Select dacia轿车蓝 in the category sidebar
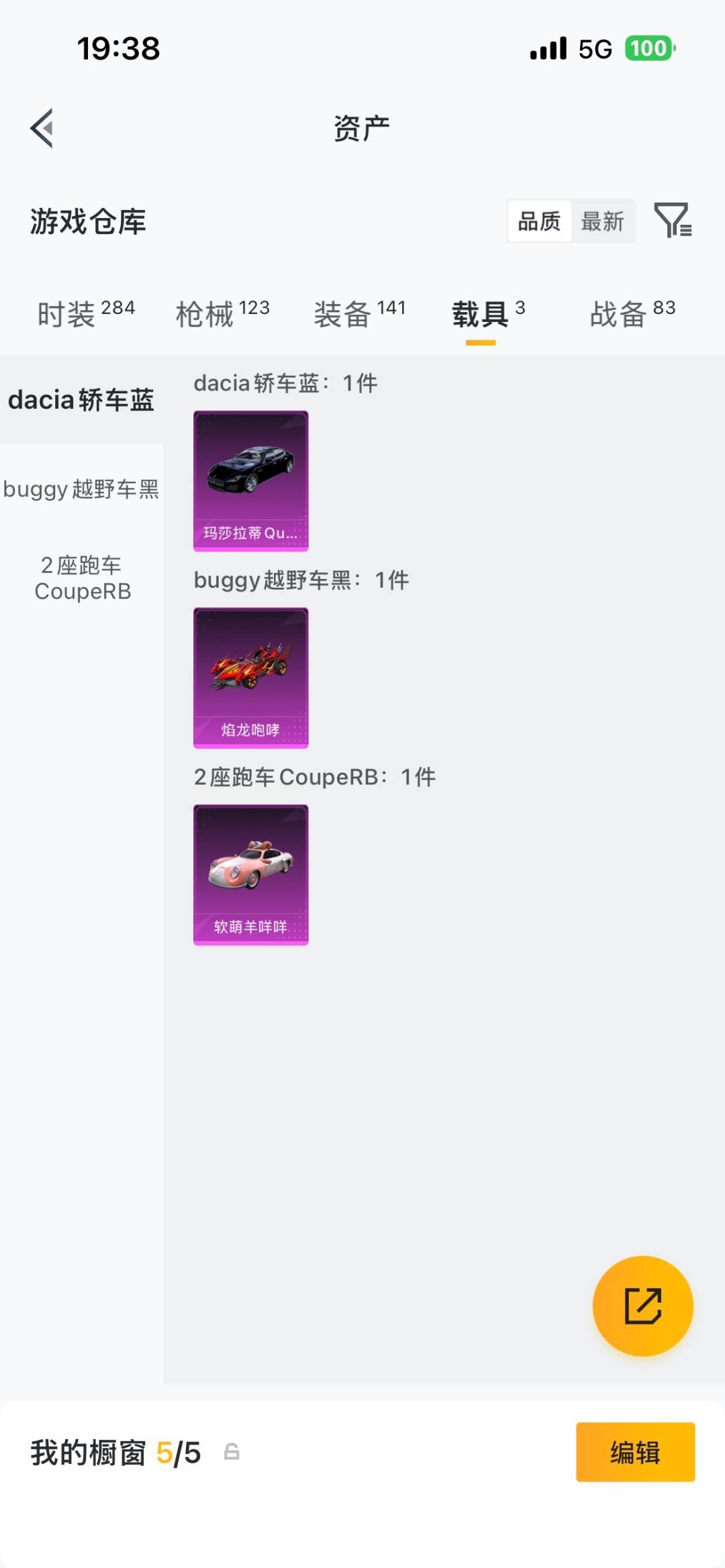This screenshot has width=725, height=1568. 81,399
